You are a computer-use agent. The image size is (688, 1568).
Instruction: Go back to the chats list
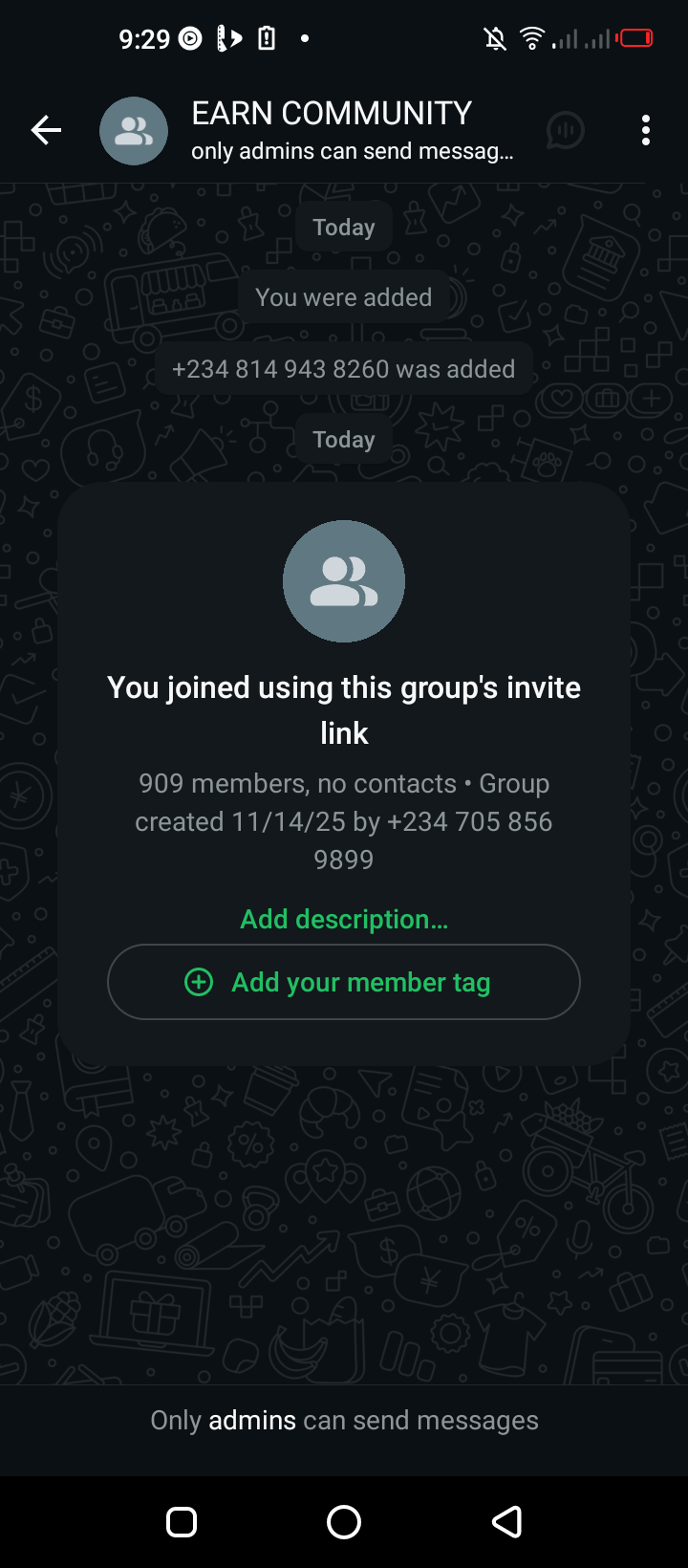click(x=46, y=130)
